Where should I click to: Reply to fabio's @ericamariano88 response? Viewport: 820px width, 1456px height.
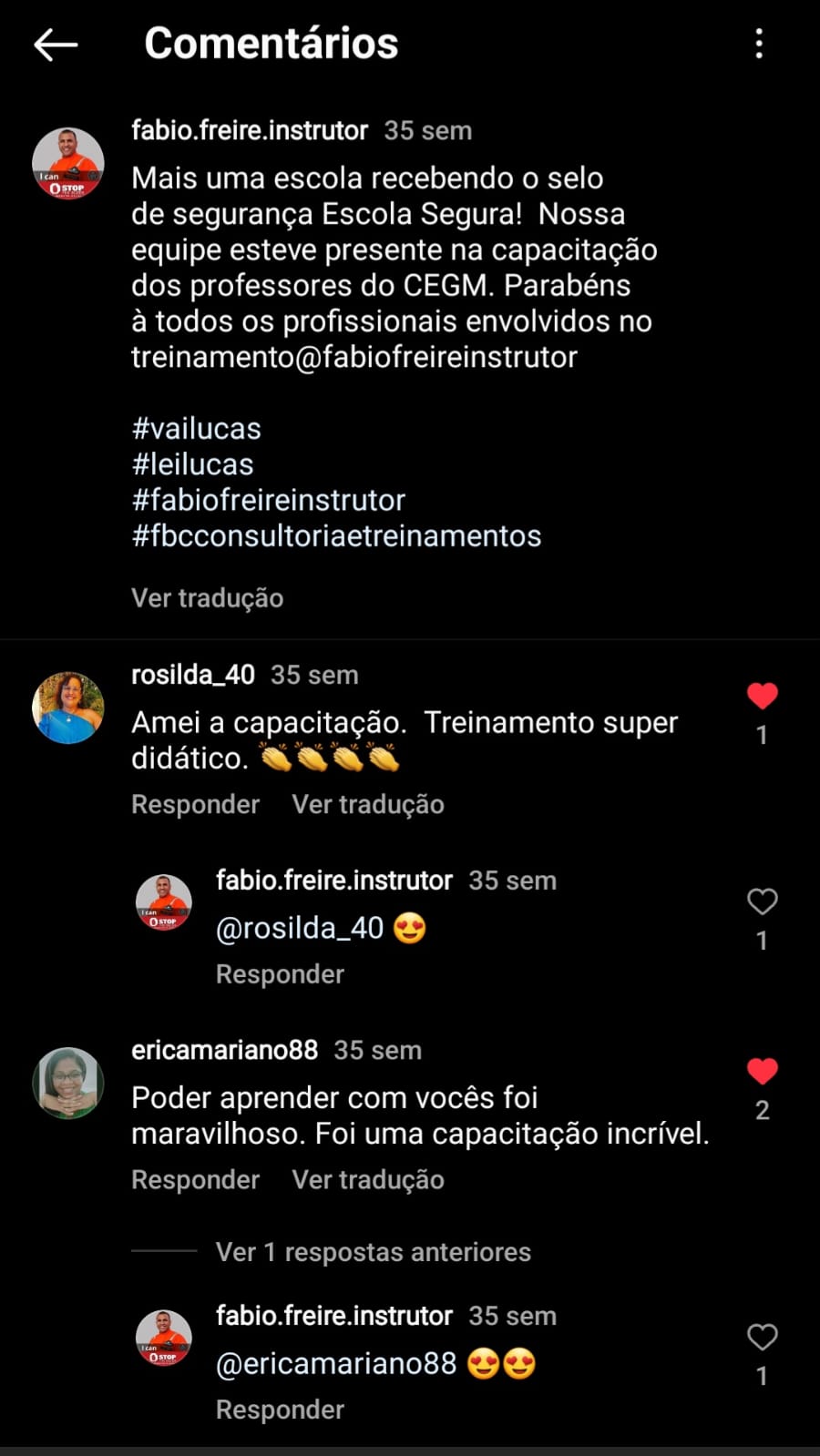pyautogui.click(x=280, y=1410)
